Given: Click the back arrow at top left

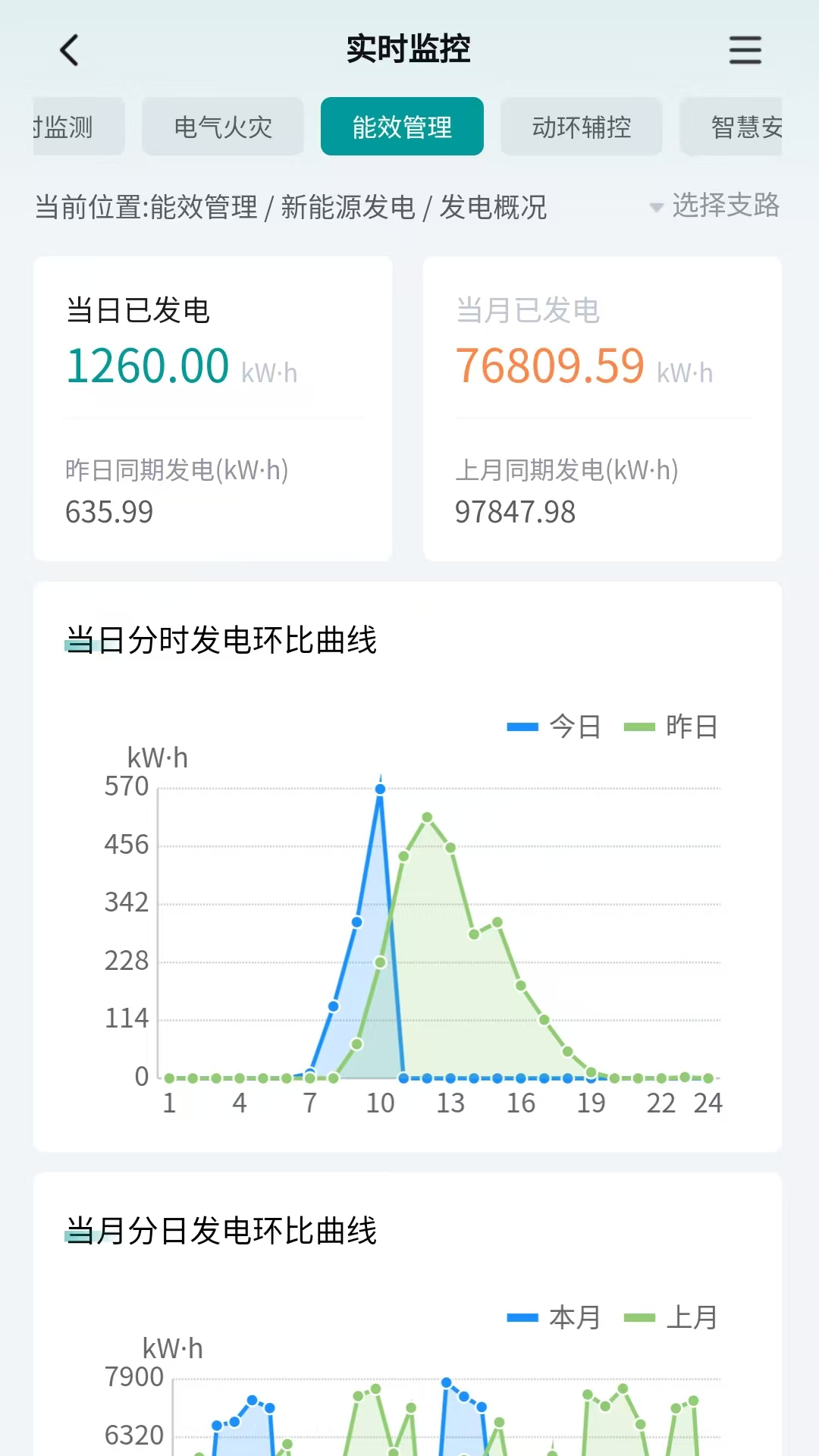Looking at the screenshot, I should click(70, 50).
